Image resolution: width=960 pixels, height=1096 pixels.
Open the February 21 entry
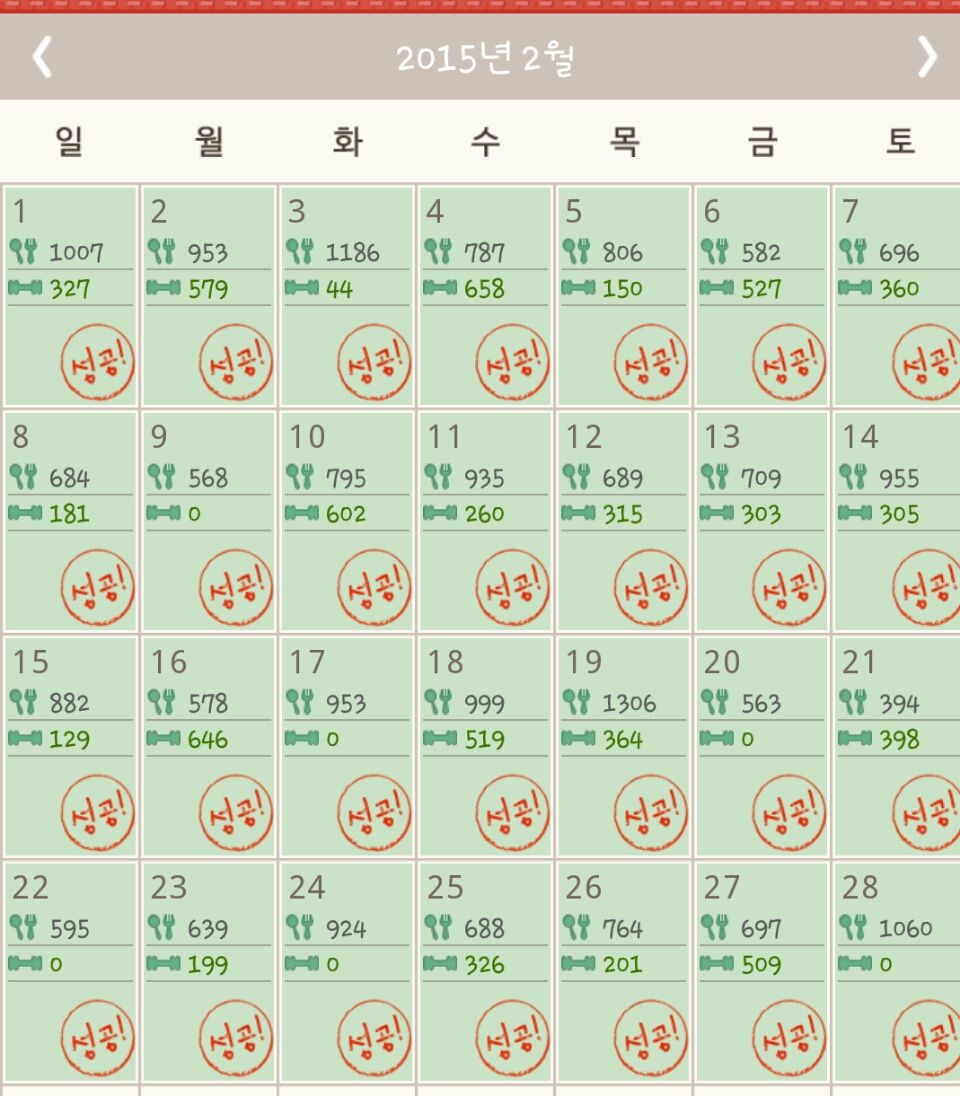click(x=897, y=746)
